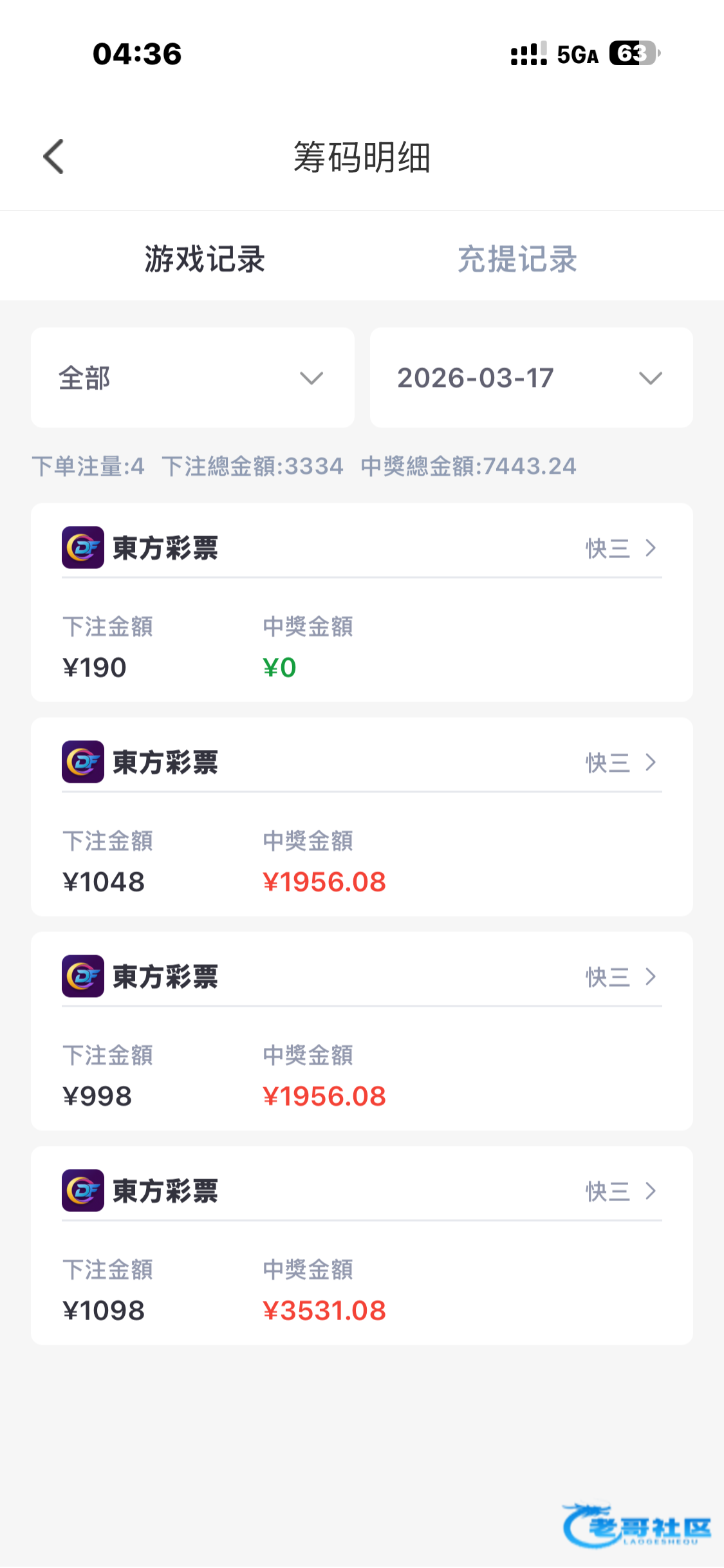Open the record with ¥998 bet
The image size is (724, 1568).
362,1031
